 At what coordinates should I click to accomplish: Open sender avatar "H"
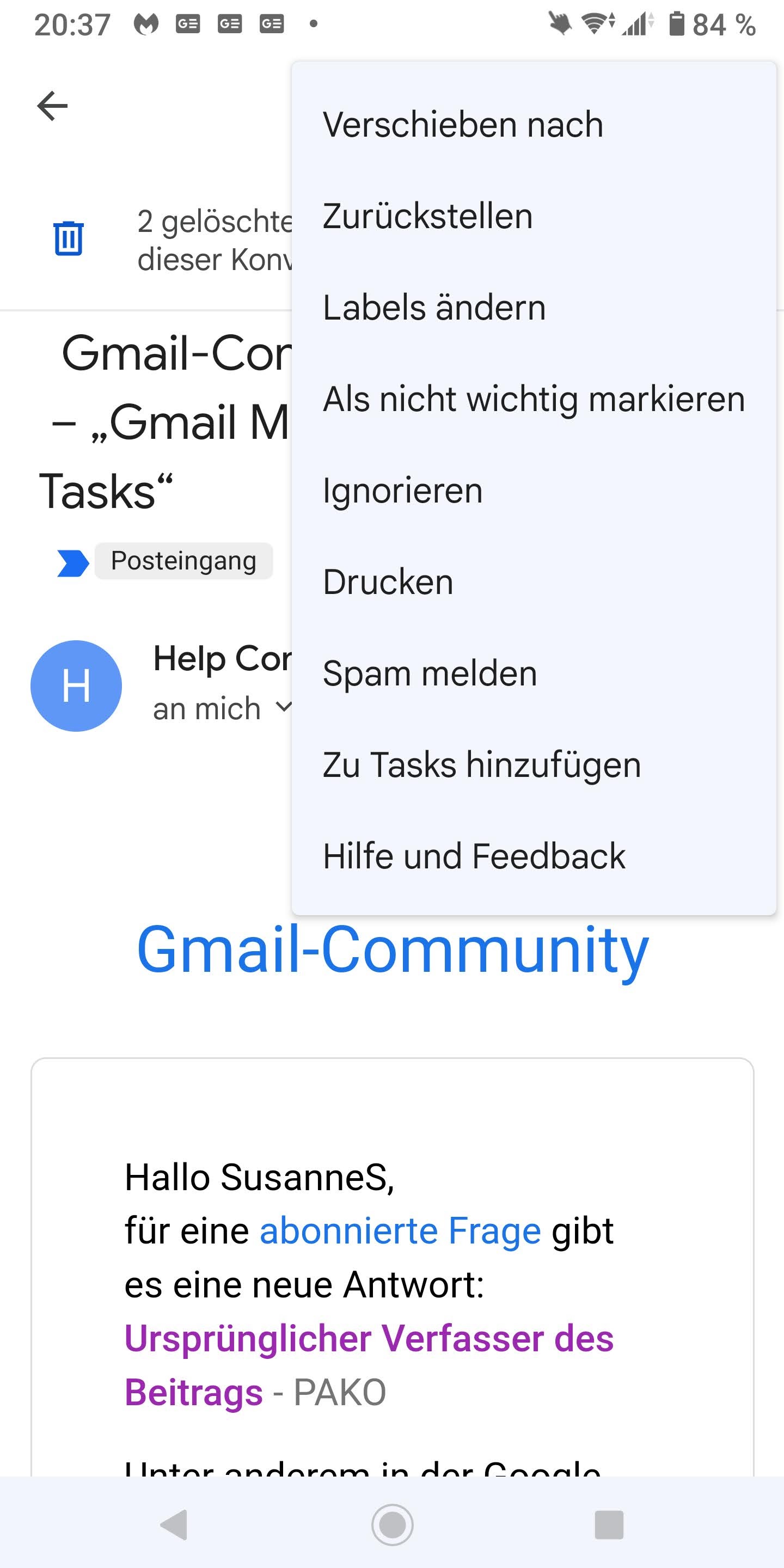76,686
